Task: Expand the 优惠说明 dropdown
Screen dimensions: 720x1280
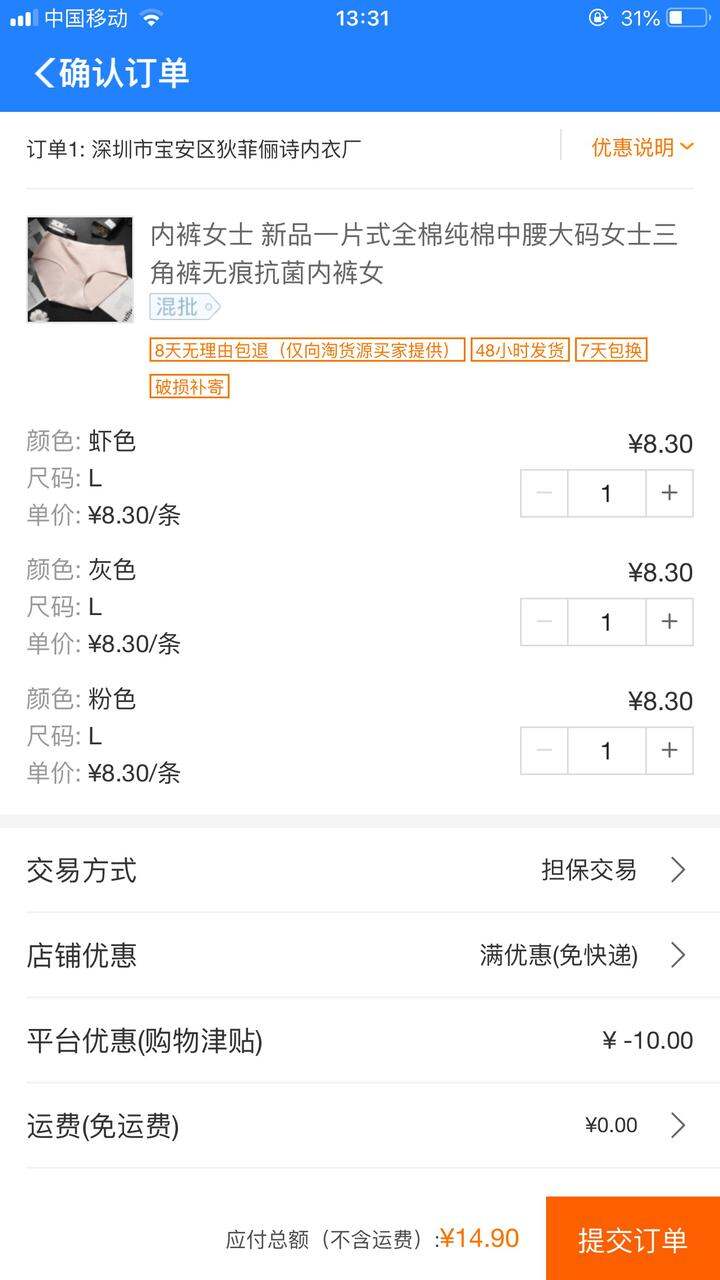Action: pyautogui.click(x=642, y=148)
